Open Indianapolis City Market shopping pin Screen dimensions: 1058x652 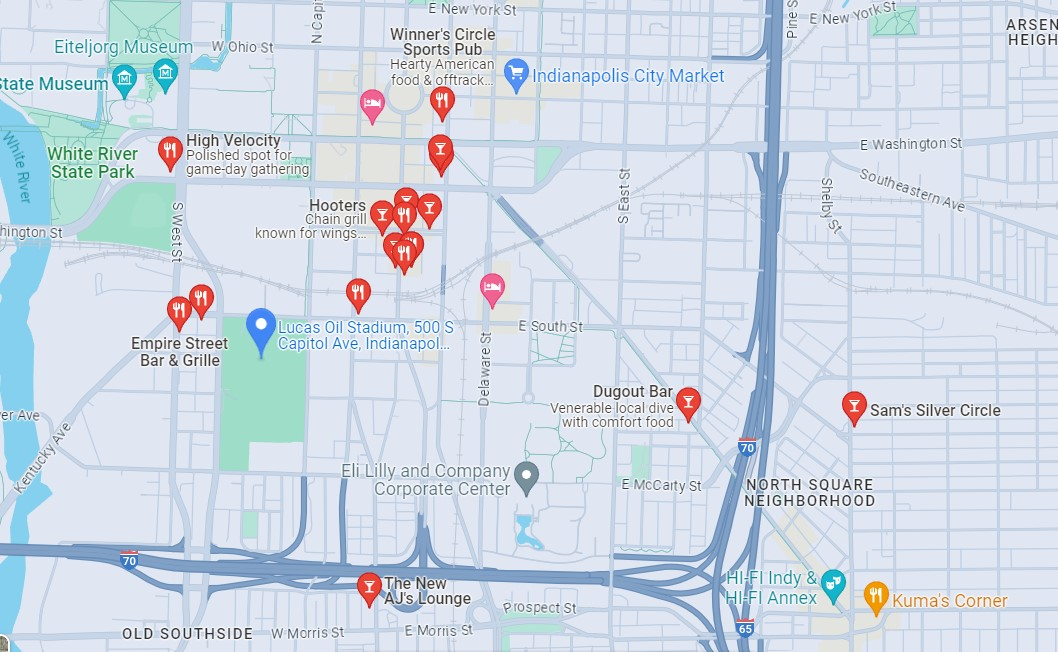[x=516, y=73]
